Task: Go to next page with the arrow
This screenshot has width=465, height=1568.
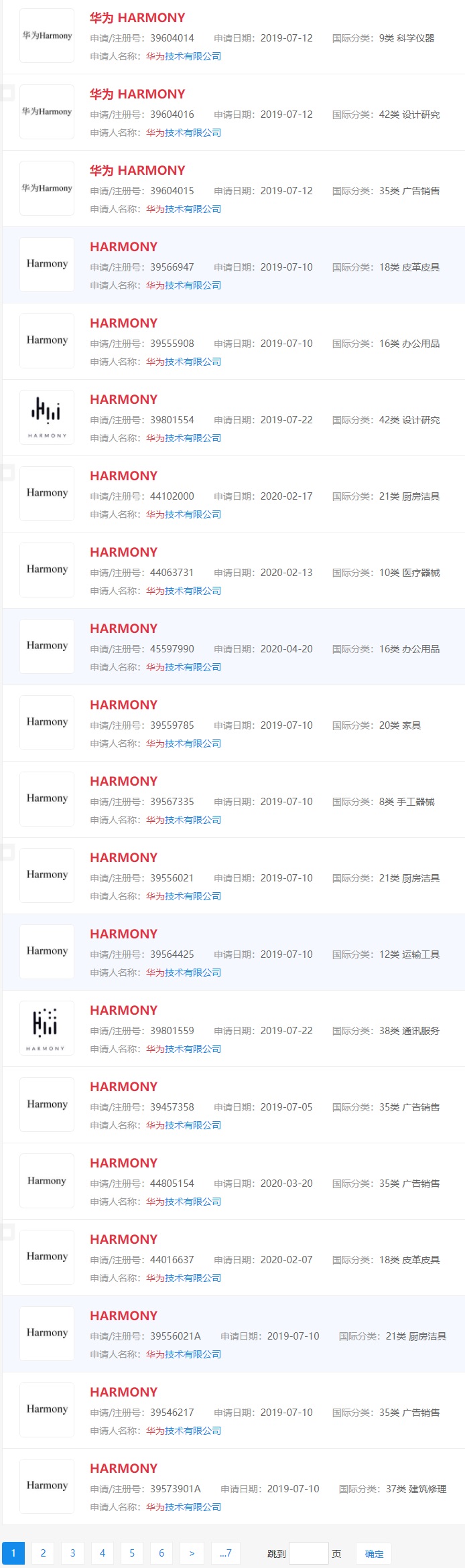Action: tap(192, 1553)
